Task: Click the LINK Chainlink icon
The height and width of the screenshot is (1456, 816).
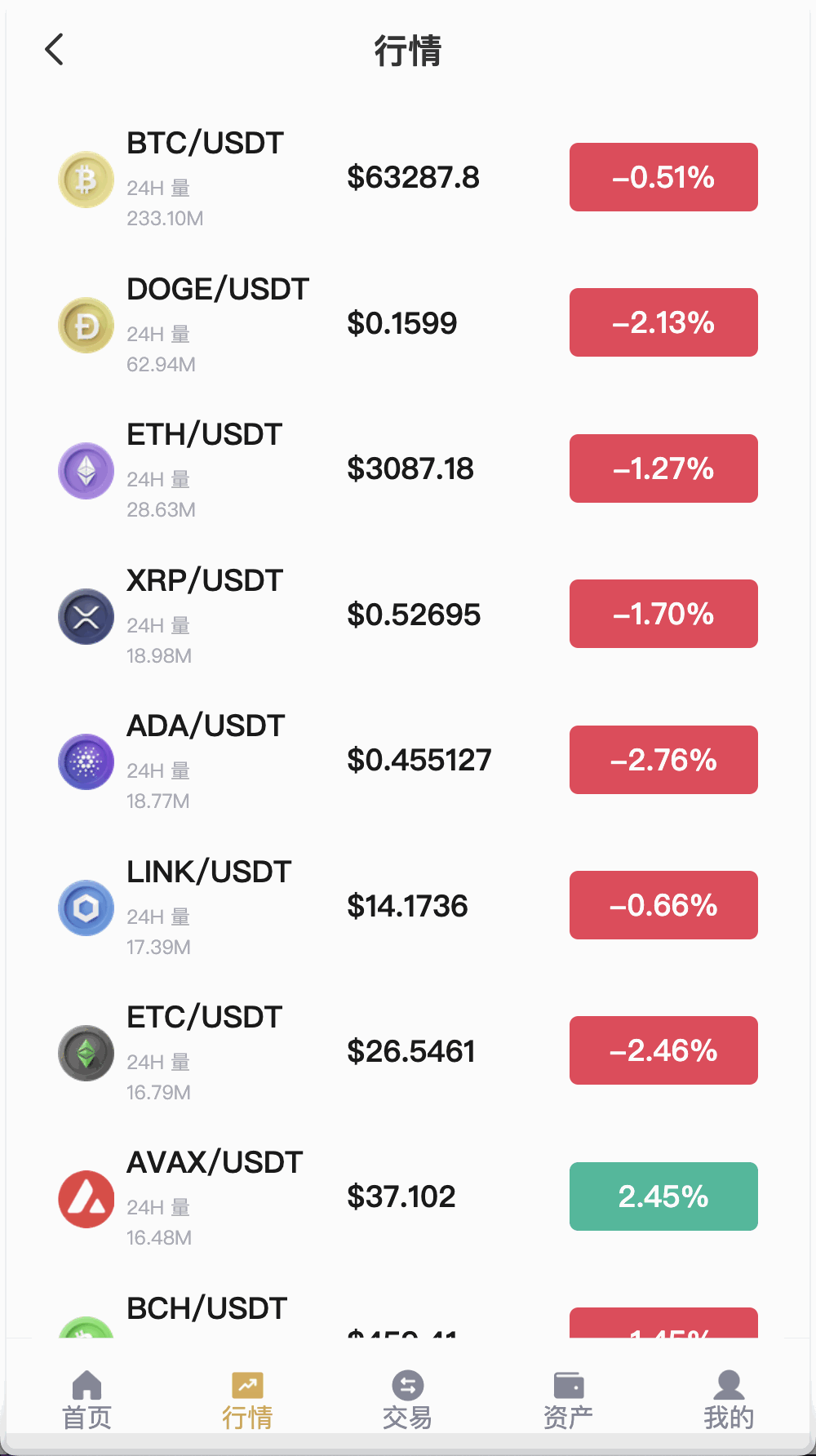Action: pyautogui.click(x=86, y=907)
